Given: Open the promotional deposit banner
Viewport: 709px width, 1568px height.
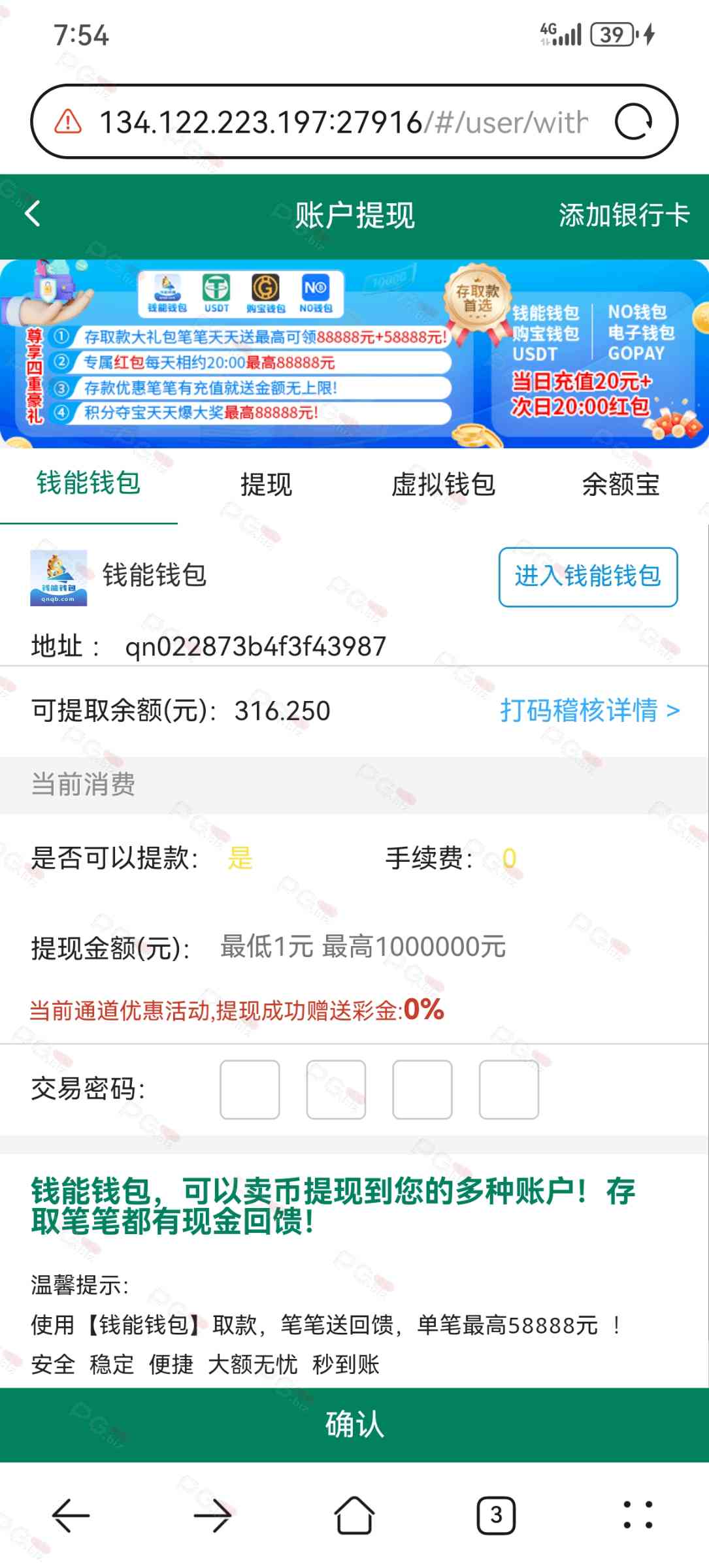Looking at the screenshot, I should 354,354.
